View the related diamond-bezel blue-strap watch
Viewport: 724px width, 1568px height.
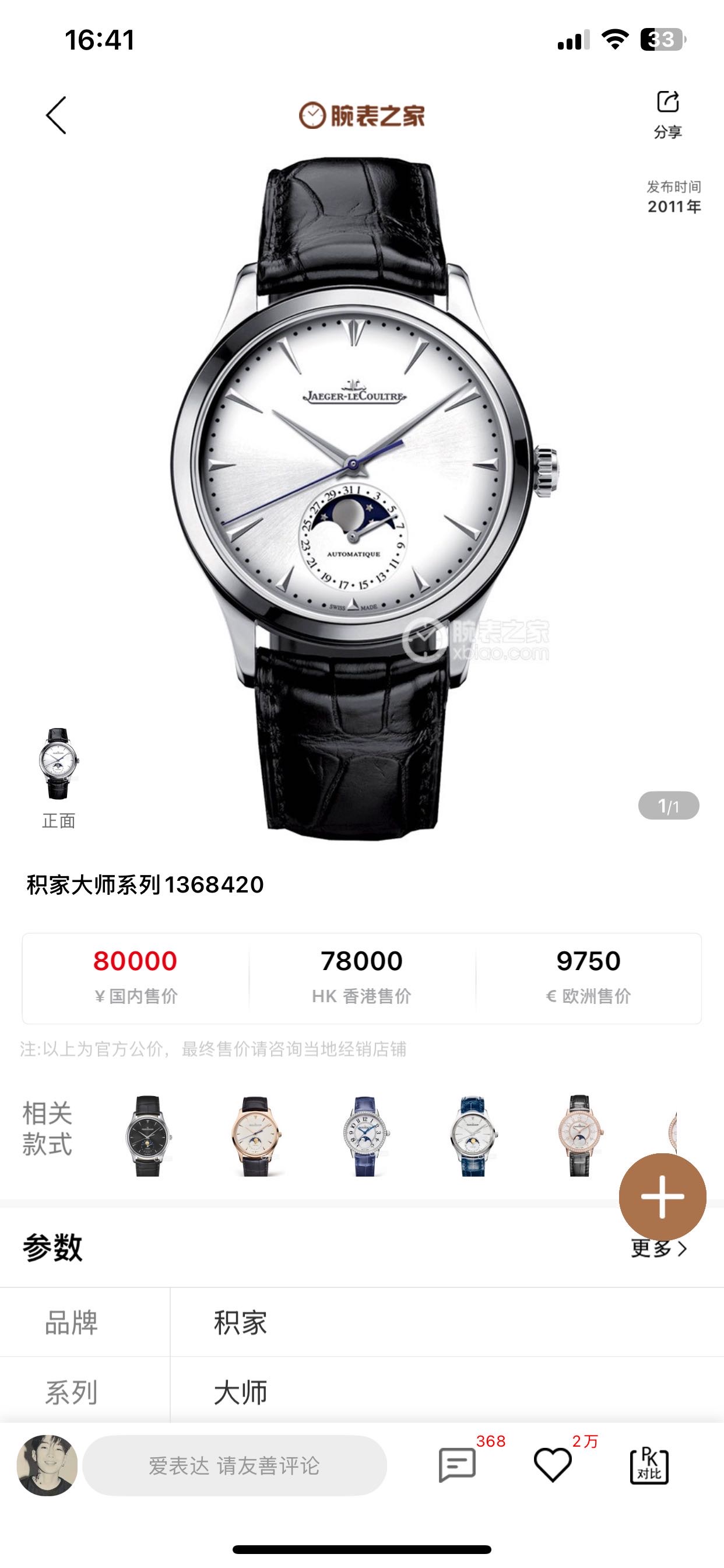pos(364,1136)
